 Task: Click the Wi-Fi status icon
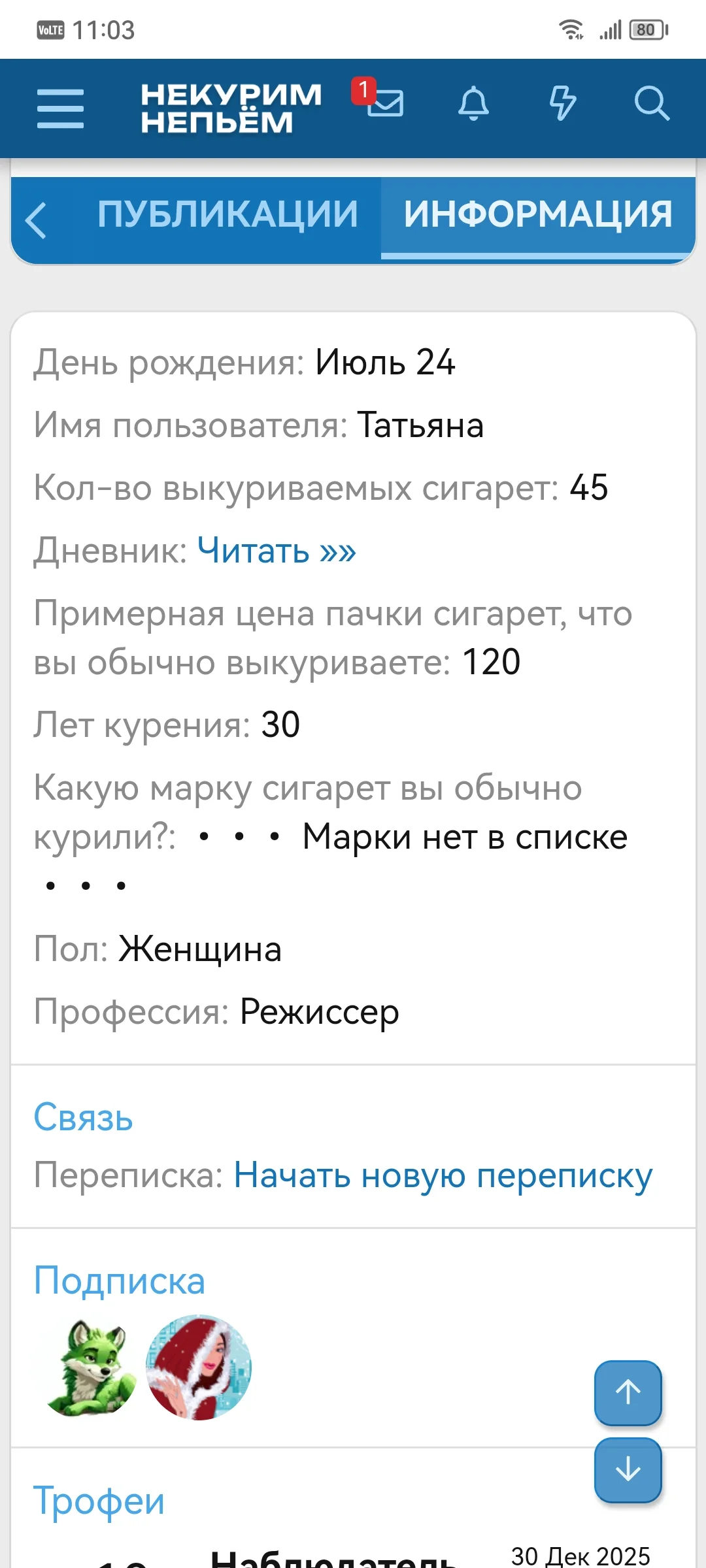point(571,29)
